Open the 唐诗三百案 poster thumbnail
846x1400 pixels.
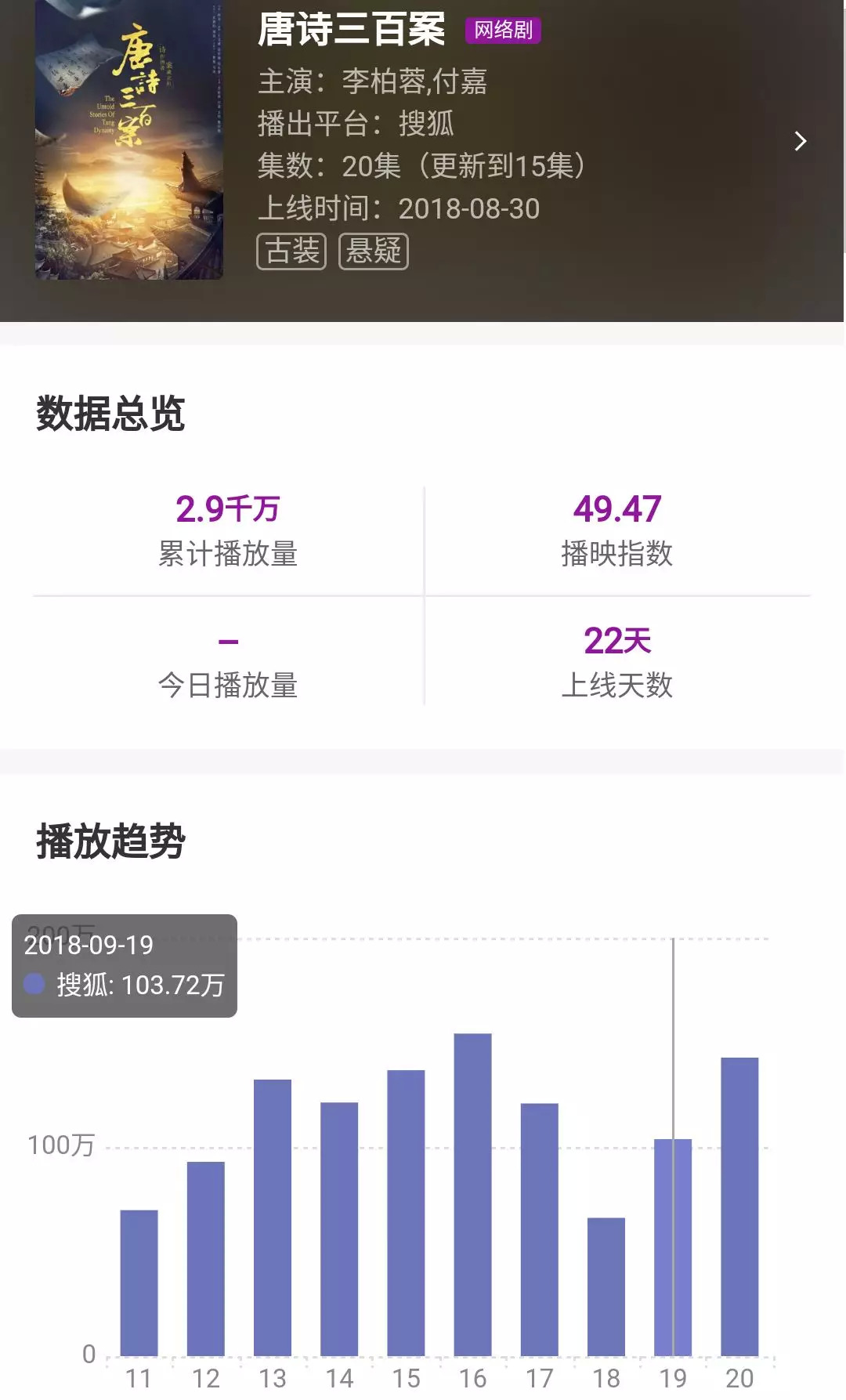pos(129,139)
